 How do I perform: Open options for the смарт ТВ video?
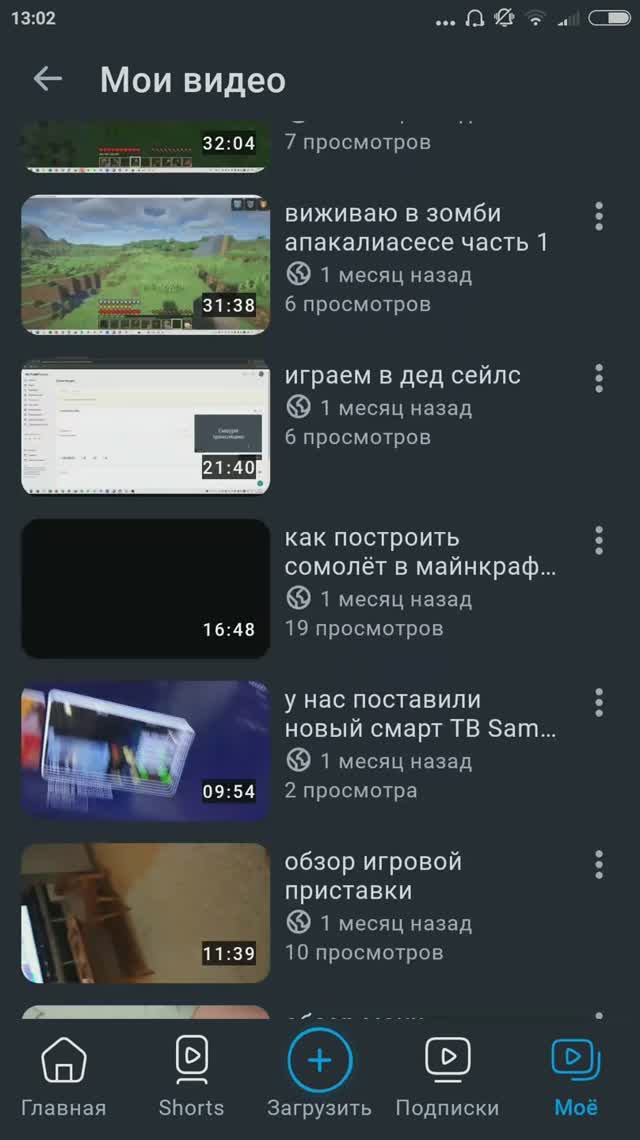(599, 702)
